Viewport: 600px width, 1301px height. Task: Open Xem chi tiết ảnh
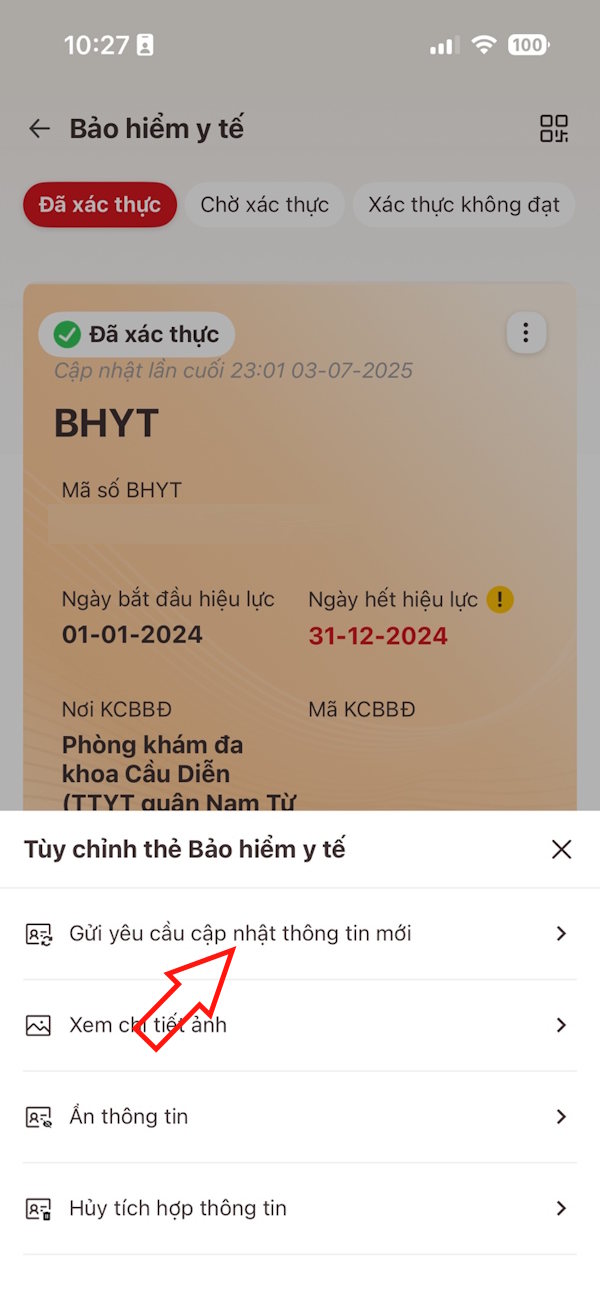click(x=298, y=1025)
